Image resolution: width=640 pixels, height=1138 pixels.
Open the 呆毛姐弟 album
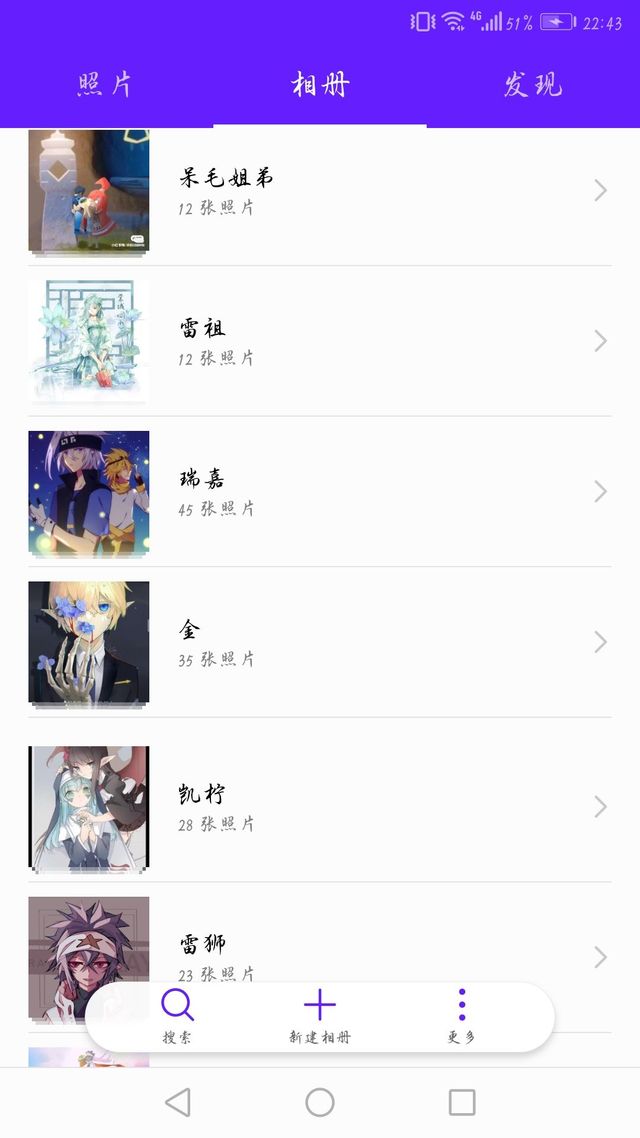click(320, 191)
